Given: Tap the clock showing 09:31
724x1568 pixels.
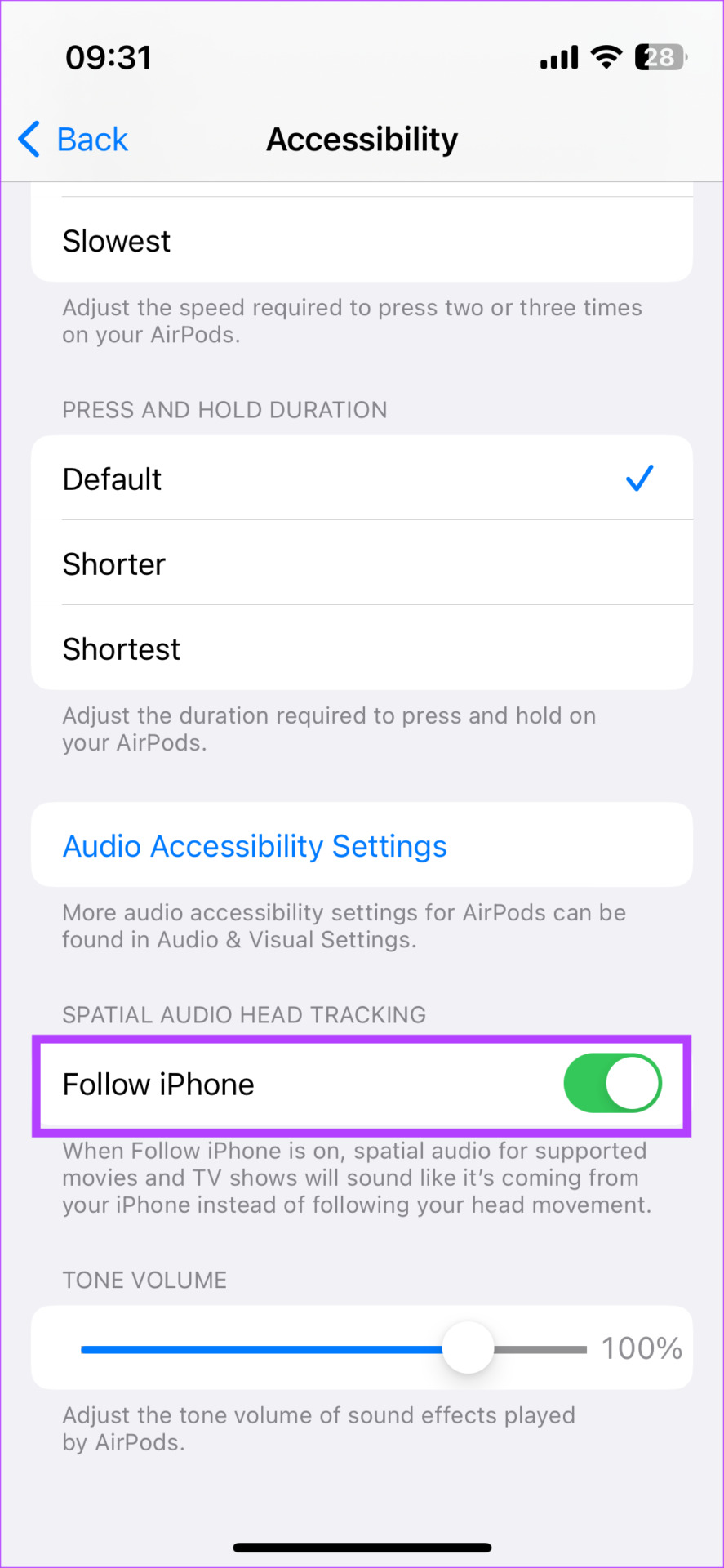Looking at the screenshot, I should [109, 56].
